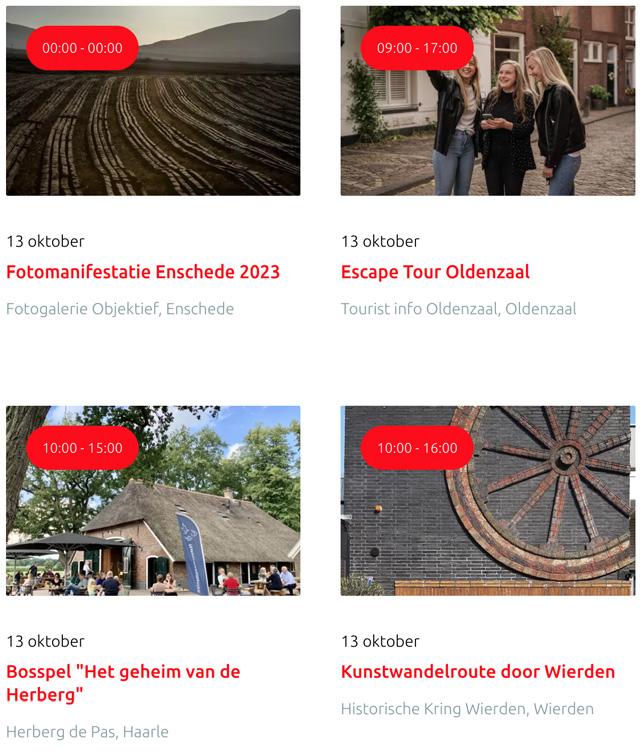642x753 pixels.
Task: Tap the Kunstwandelroute door Wierden title link
Action: (x=477, y=672)
